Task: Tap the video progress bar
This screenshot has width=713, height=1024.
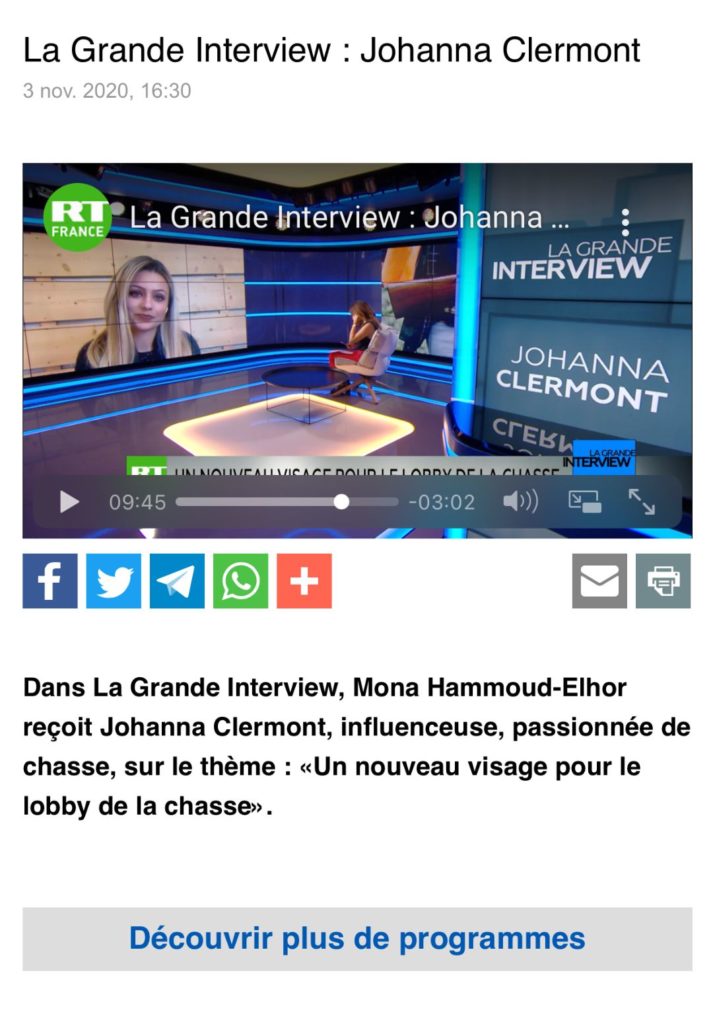Action: 287,502
